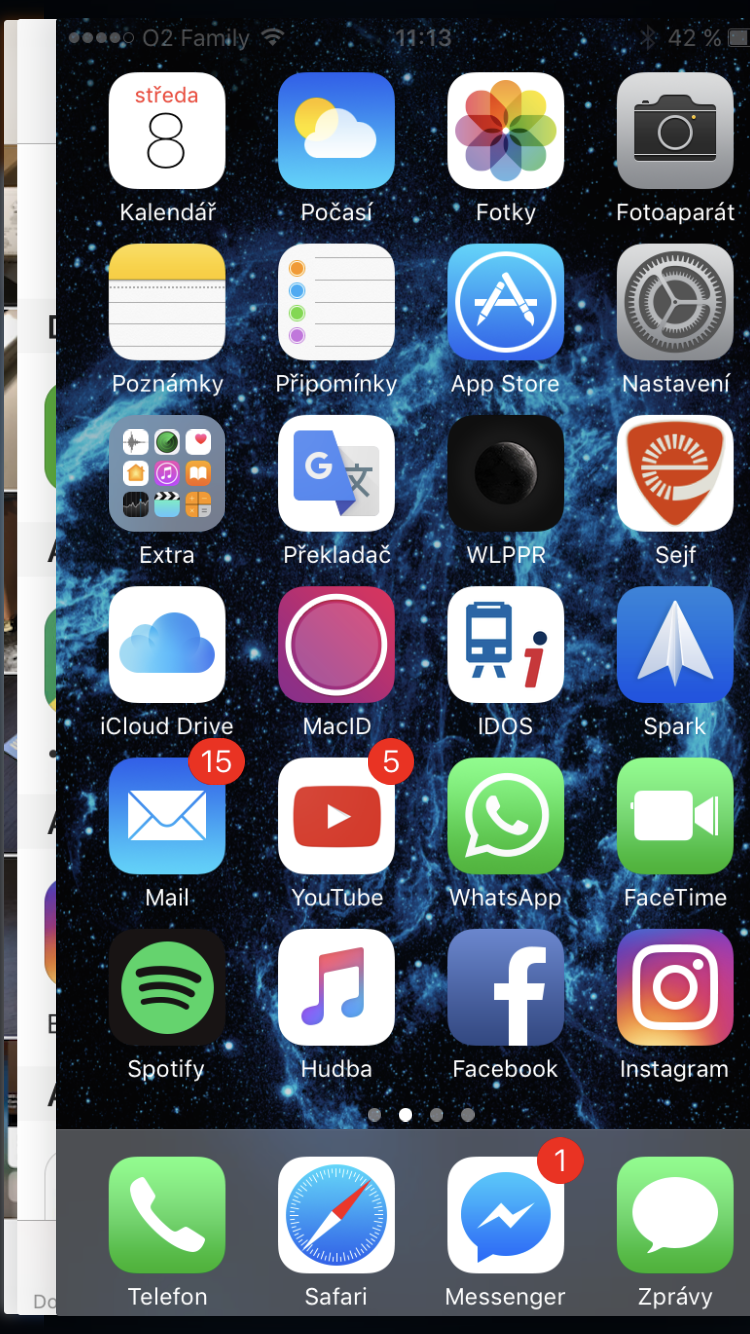Open the IDOS transit app
The height and width of the screenshot is (1334, 750).
pos(505,645)
